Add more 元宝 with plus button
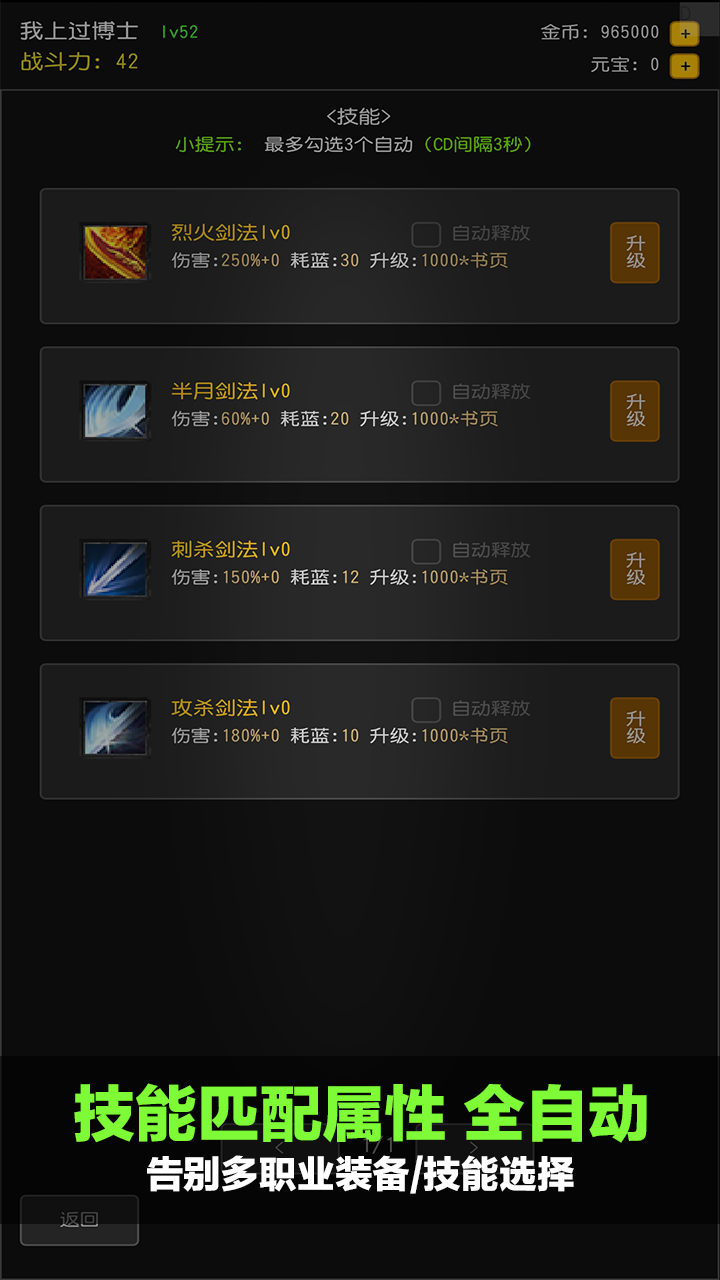Viewport: 720px width, 1280px height. point(684,66)
